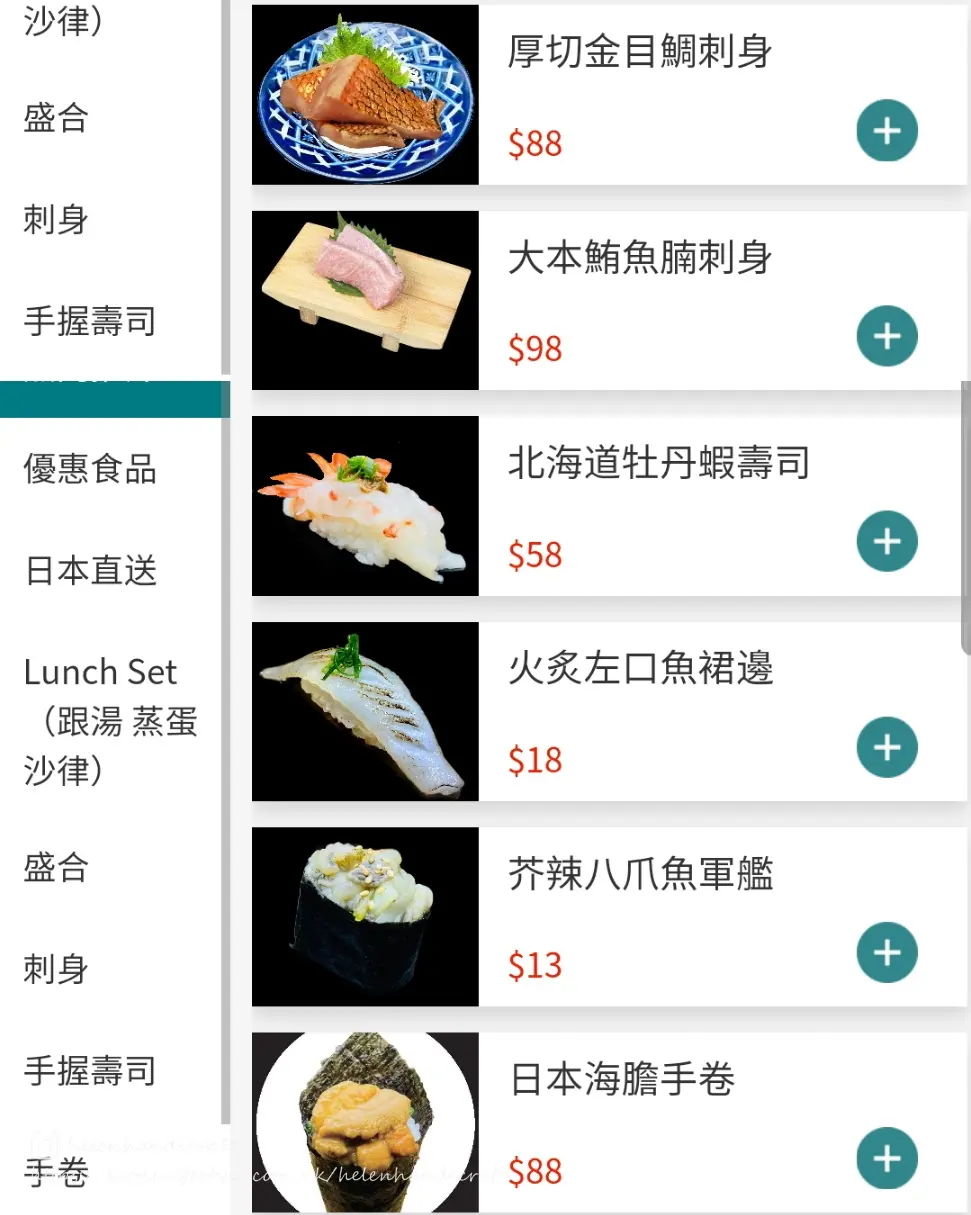Add 日本海膽手卷 with the plus icon

point(886,1158)
